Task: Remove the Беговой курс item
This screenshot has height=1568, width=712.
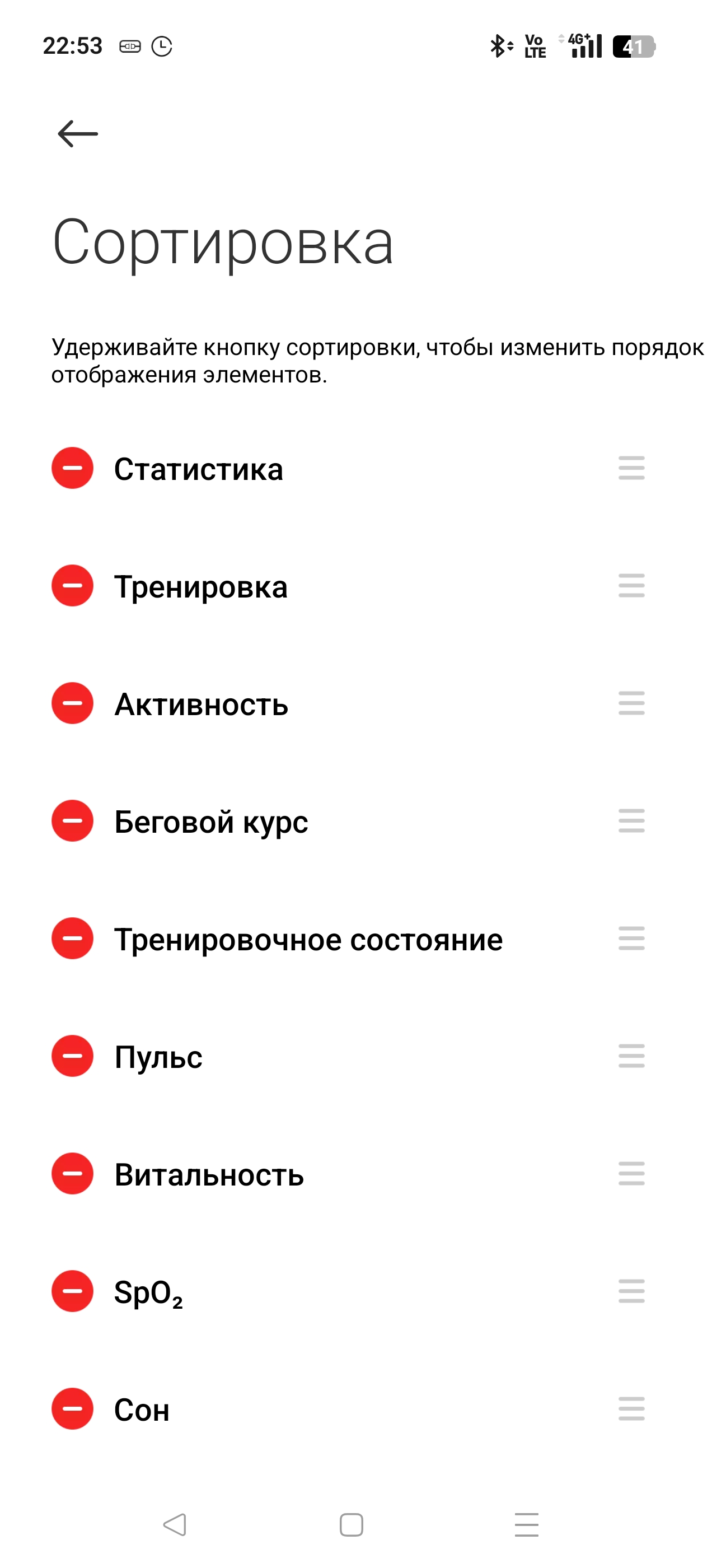Action: tap(72, 820)
